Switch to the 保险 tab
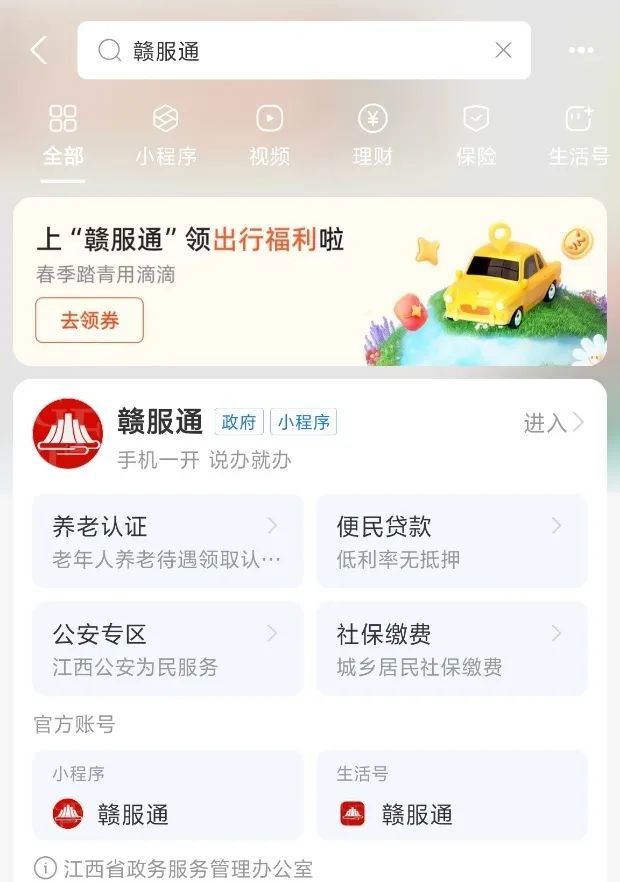This screenshot has width=620, height=882. click(476, 136)
